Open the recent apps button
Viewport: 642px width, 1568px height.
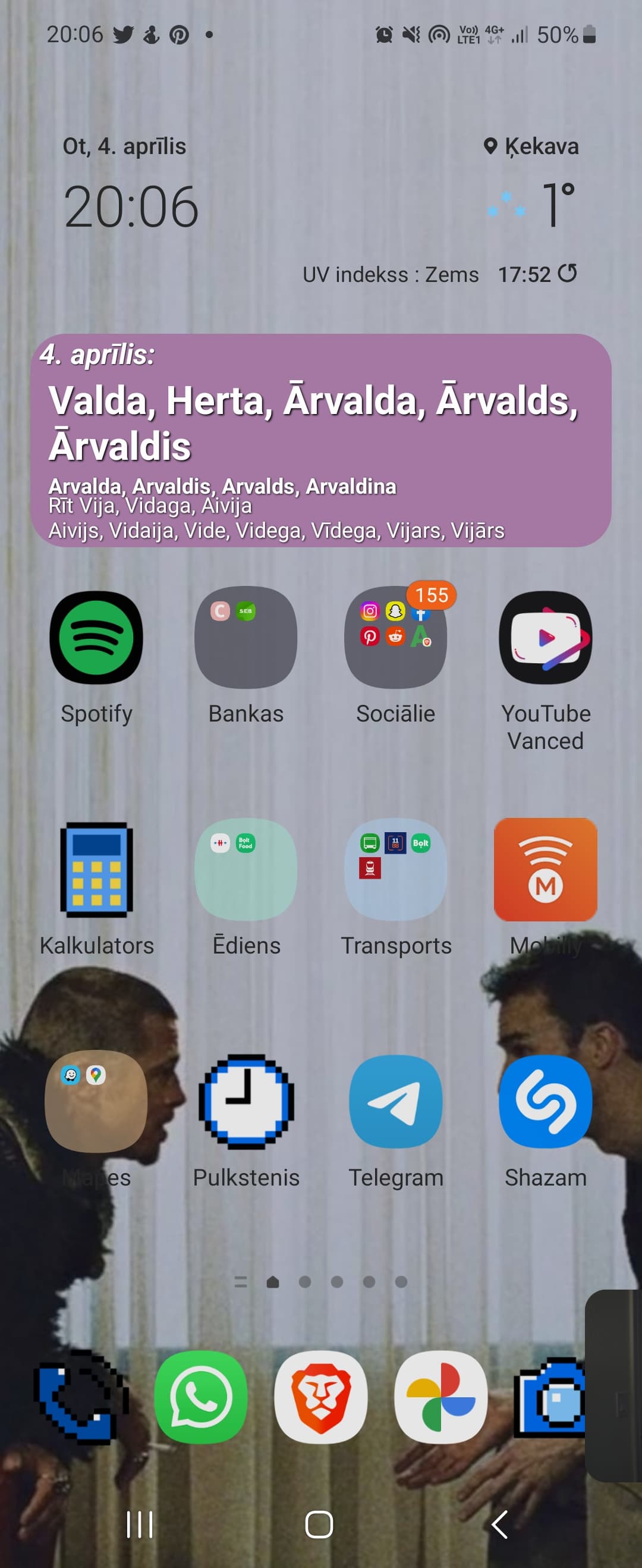point(139,1525)
